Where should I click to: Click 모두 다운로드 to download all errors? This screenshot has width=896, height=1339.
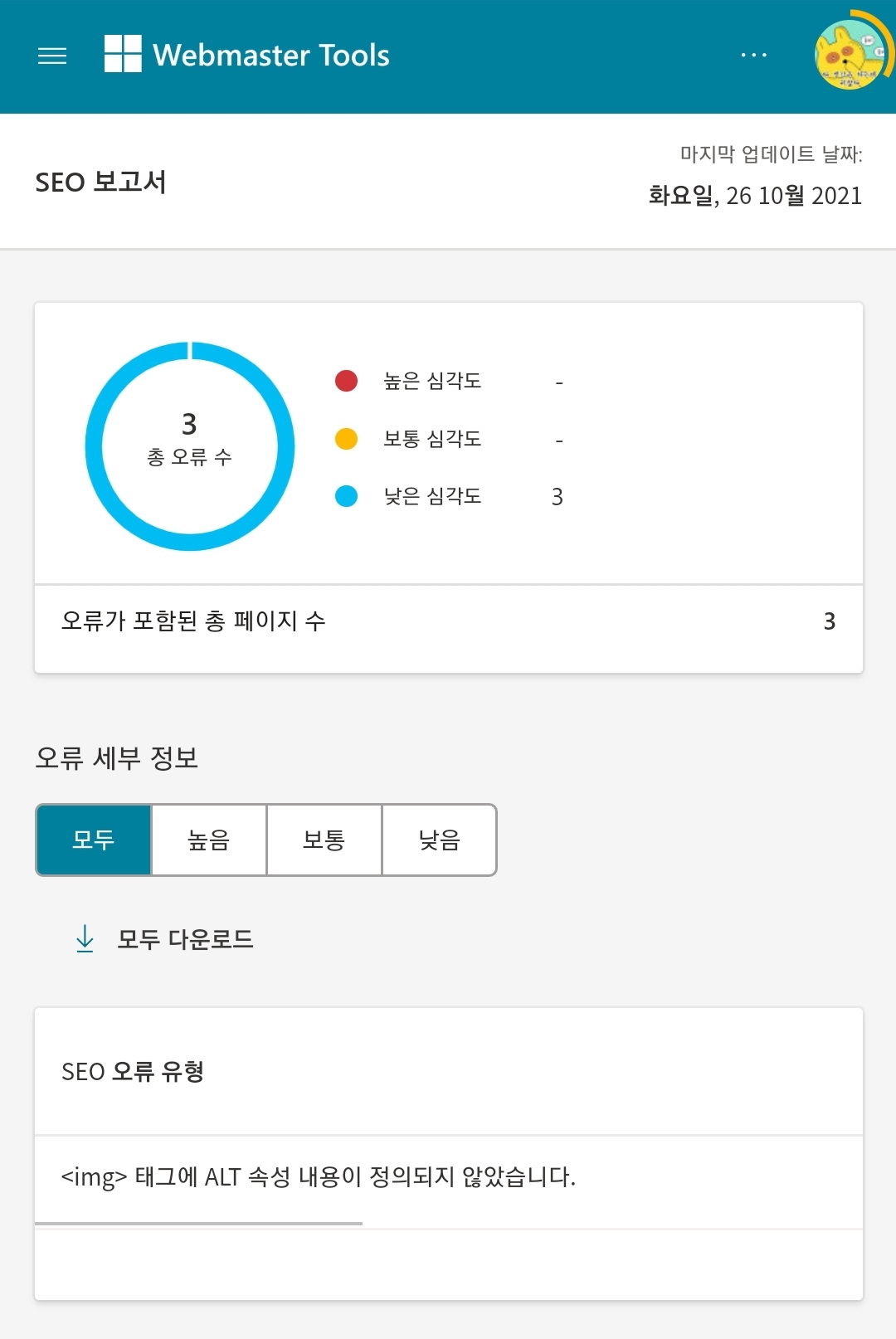[x=186, y=940]
